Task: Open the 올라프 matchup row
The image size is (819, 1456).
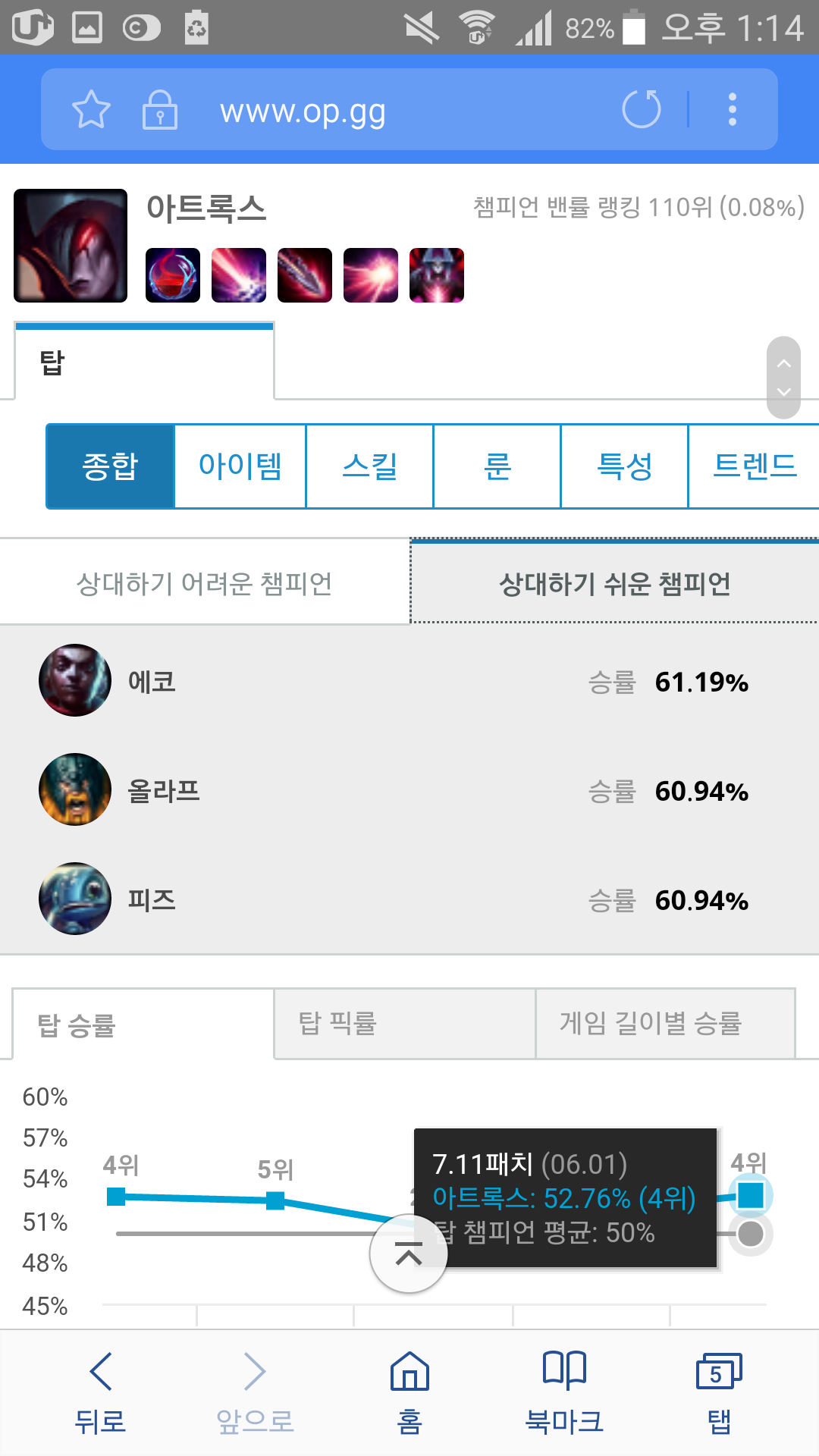Action: [x=409, y=790]
